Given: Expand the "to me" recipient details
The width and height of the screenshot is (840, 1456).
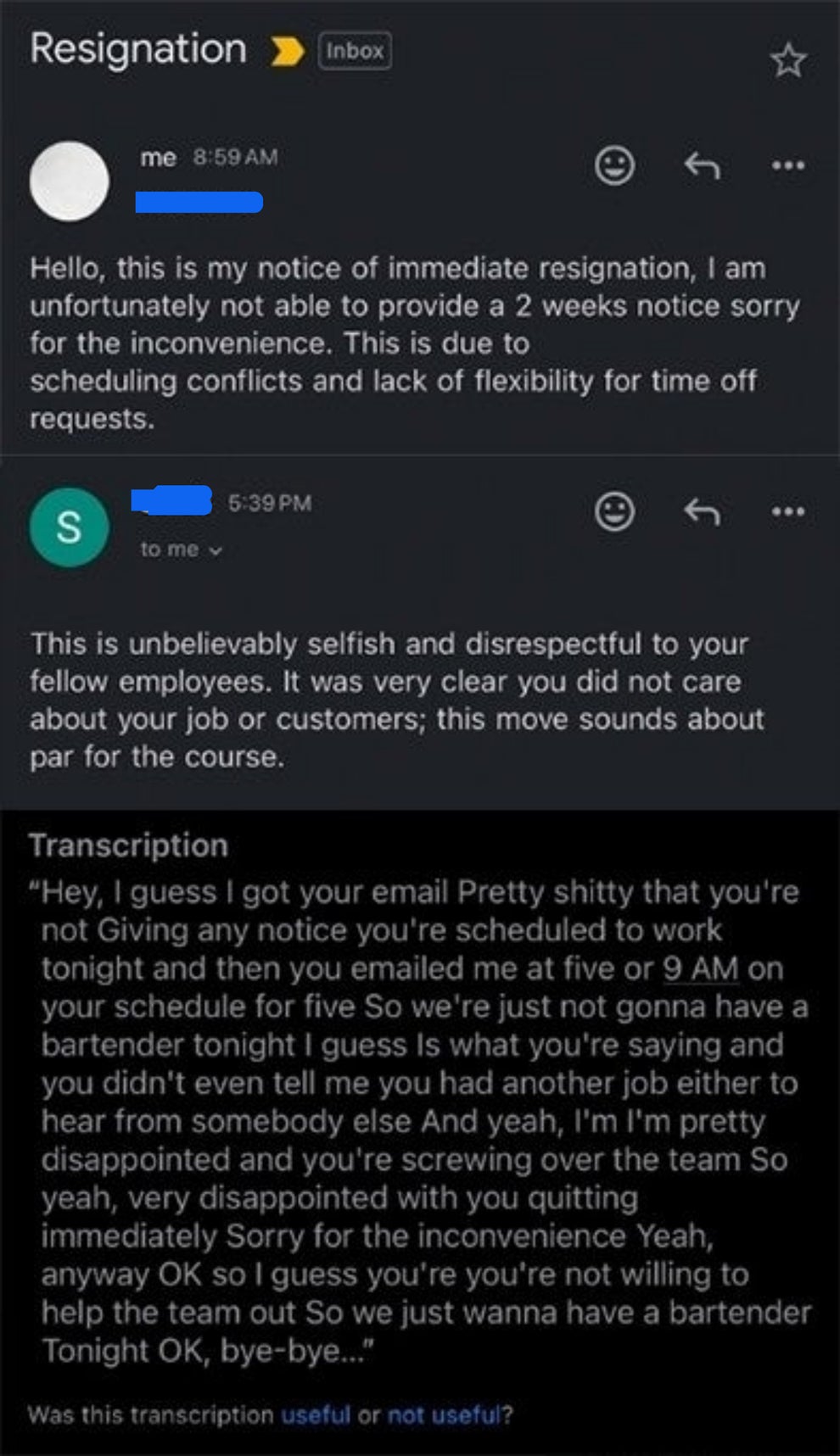Looking at the screenshot, I should (181, 549).
